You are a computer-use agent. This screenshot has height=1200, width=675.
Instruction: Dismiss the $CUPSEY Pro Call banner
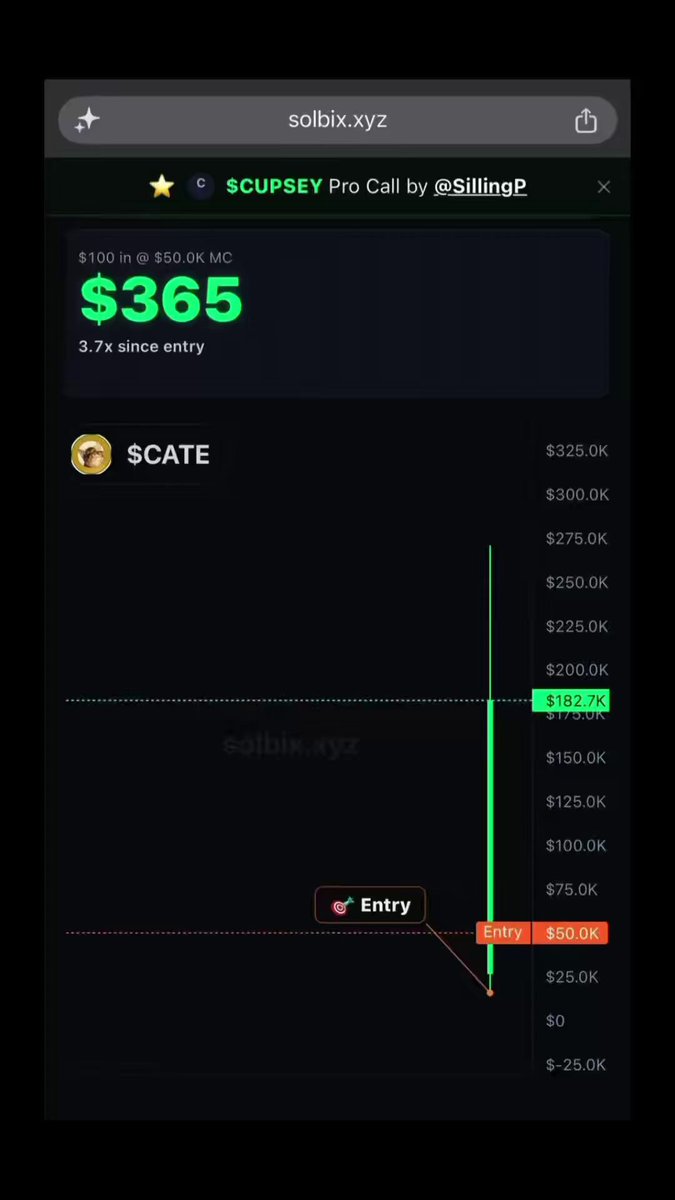pyautogui.click(x=604, y=187)
